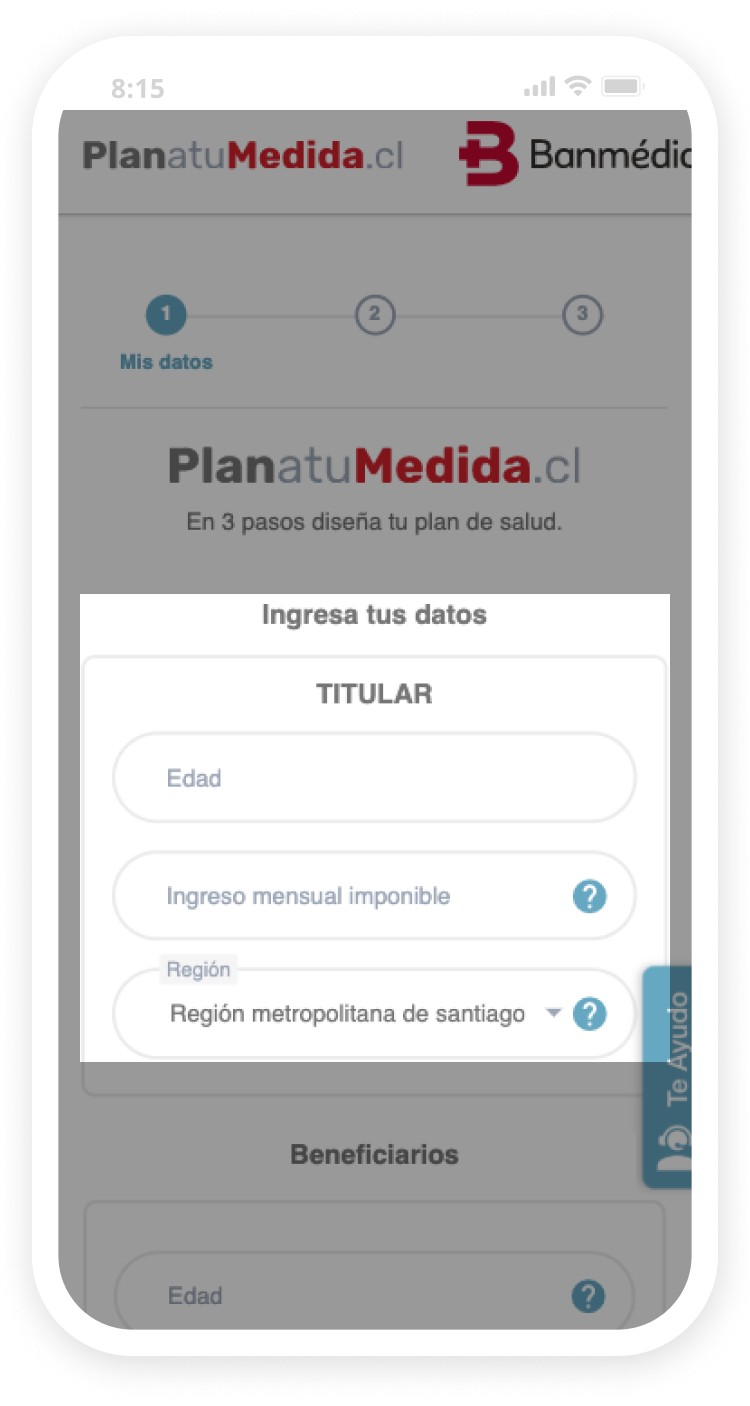Viewport: 750px width, 1406px height.
Task: Tap the titular Edad field
Action: (x=374, y=778)
